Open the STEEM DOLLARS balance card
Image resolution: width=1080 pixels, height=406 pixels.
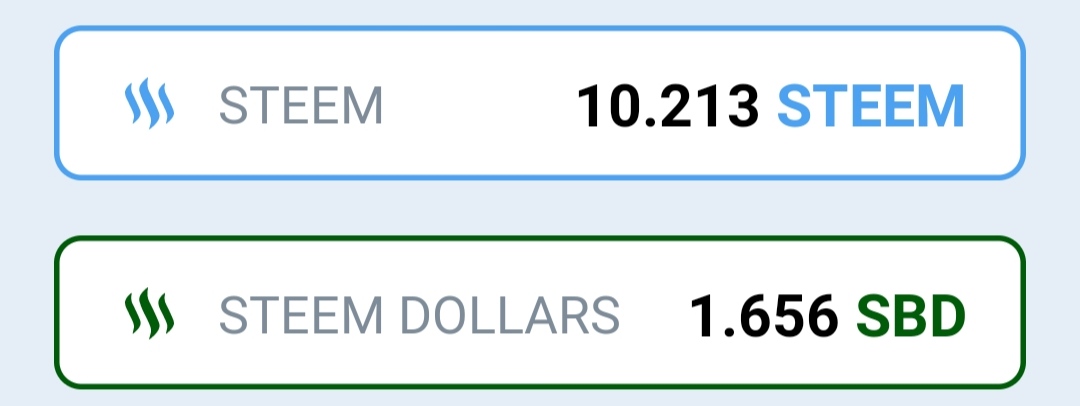click(540, 312)
